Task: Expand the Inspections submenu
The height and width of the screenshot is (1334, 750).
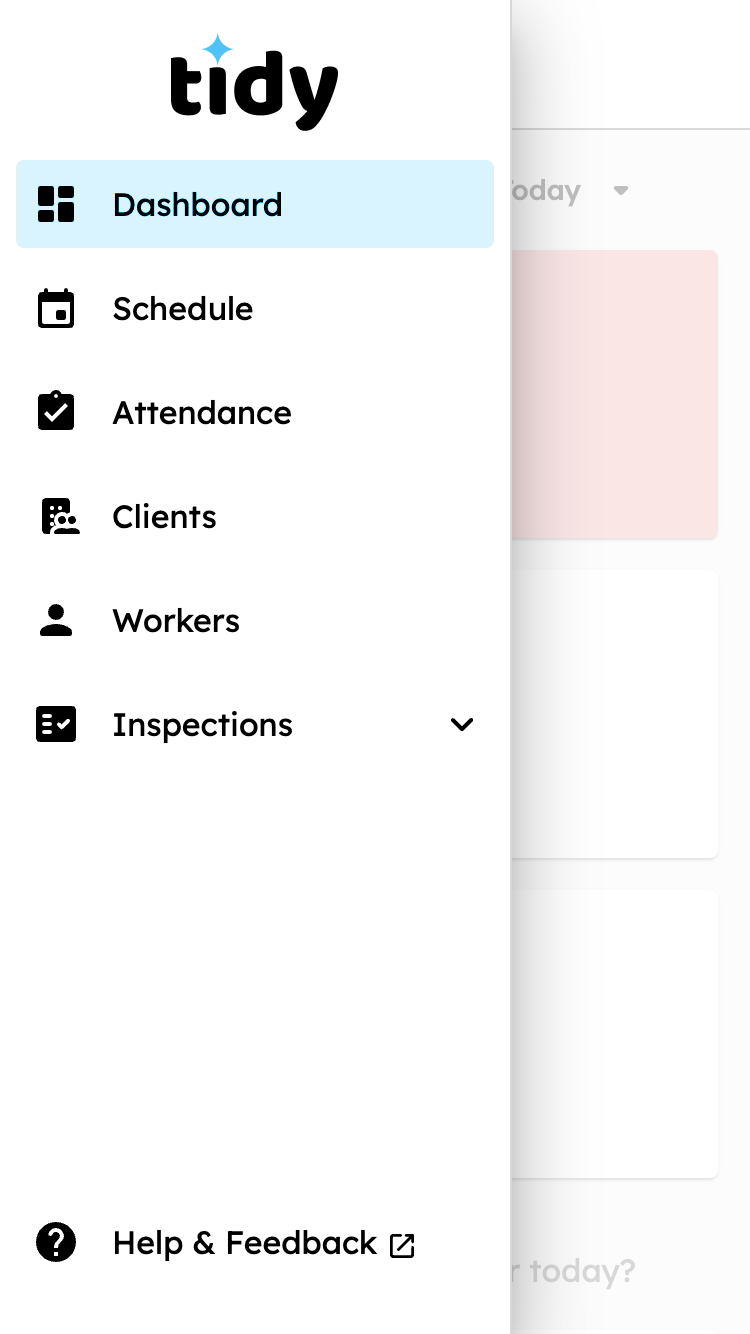Action: (461, 724)
